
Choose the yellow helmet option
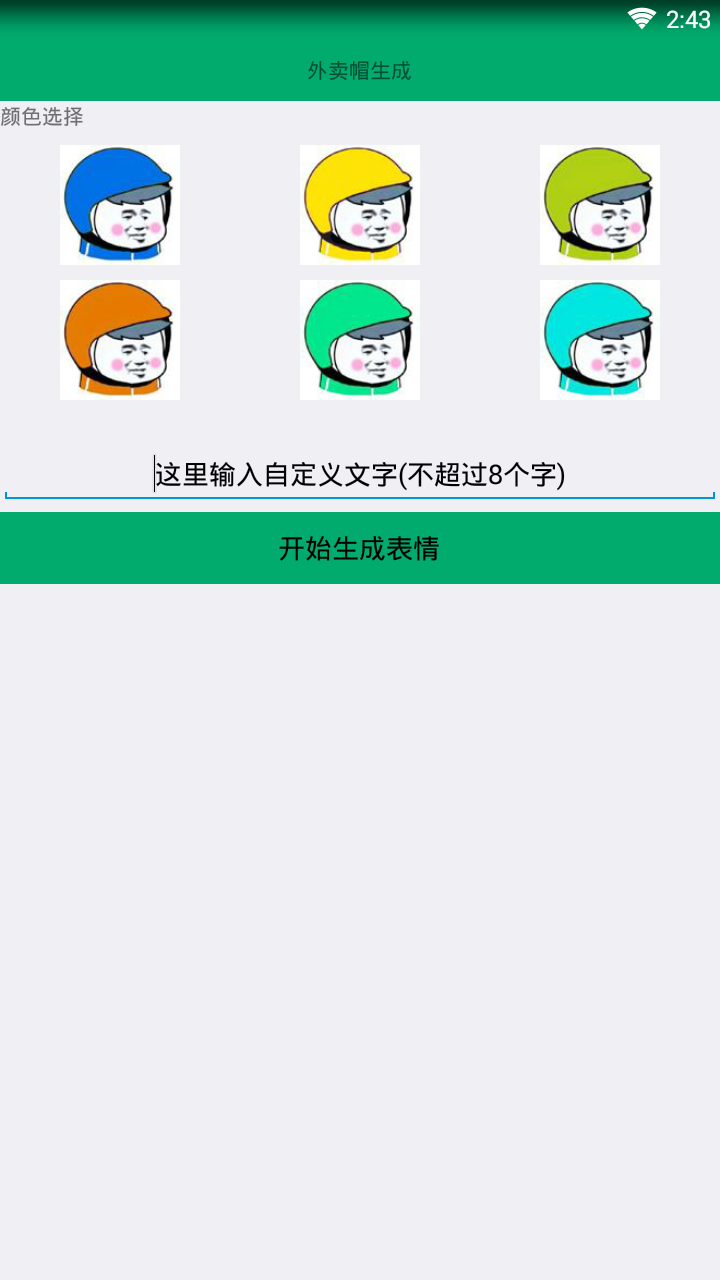pyautogui.click(x=360, y=205)
